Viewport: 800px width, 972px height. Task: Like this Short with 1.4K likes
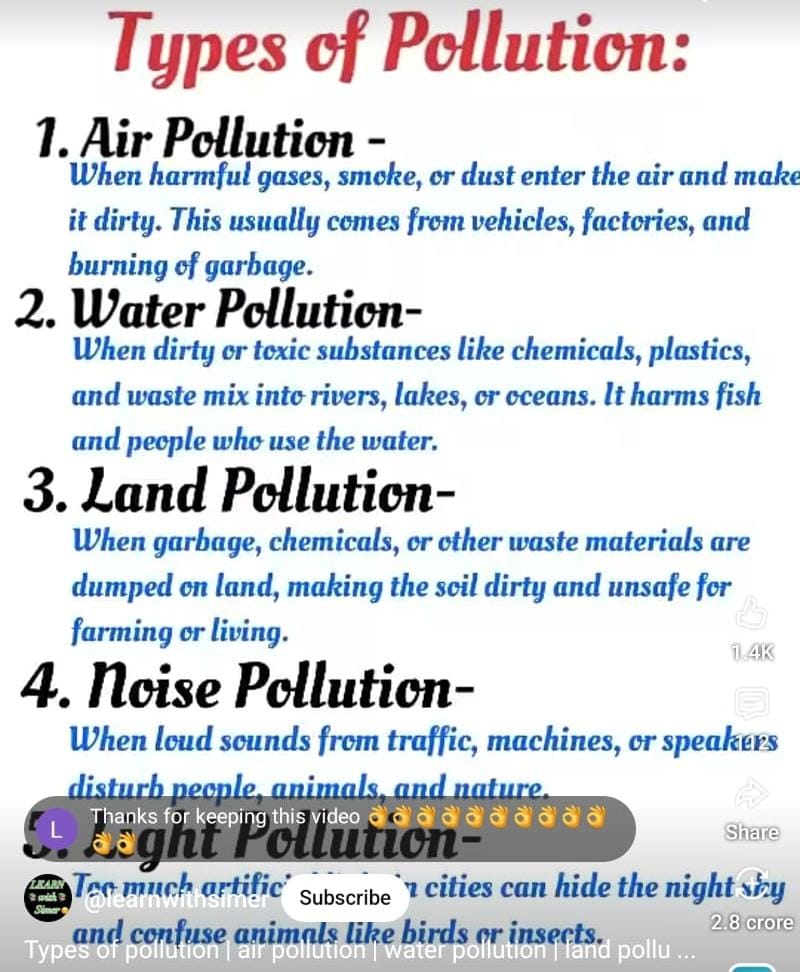(752, 614)
